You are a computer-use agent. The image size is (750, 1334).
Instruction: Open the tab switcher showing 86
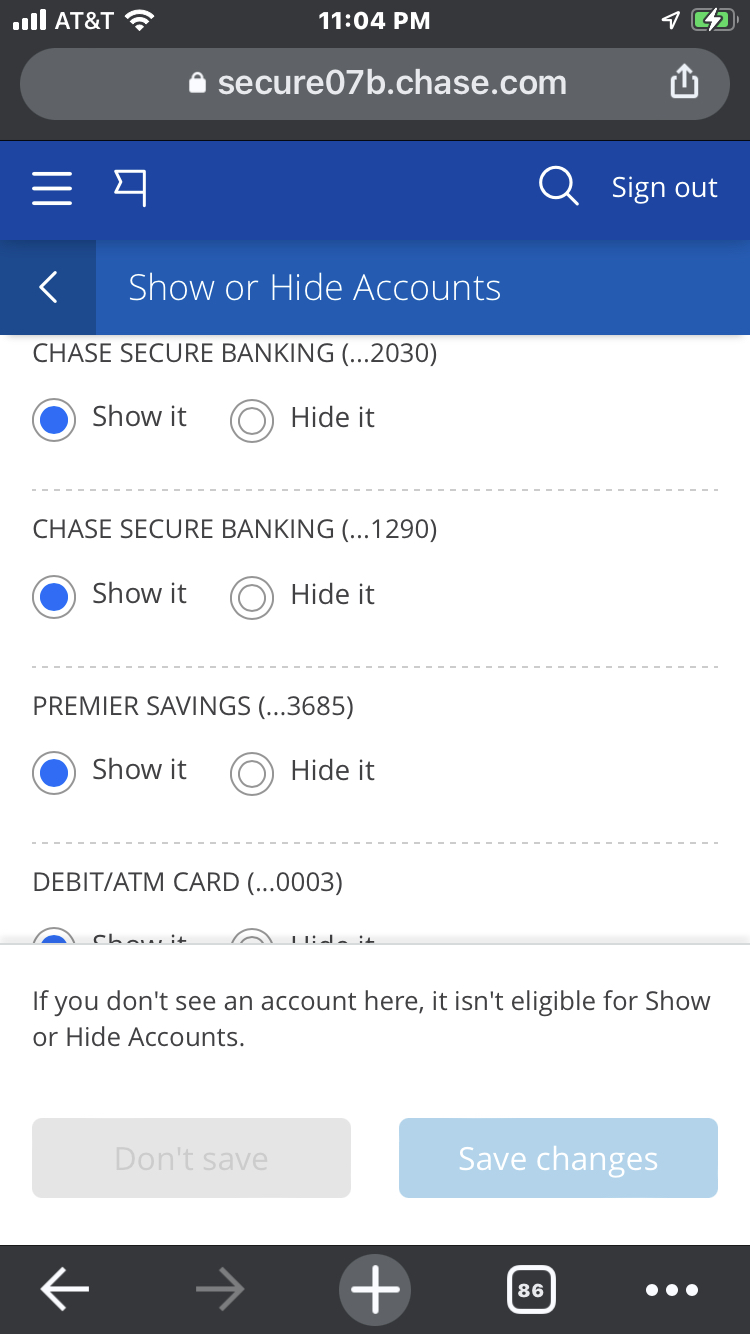click(531, 1290)
